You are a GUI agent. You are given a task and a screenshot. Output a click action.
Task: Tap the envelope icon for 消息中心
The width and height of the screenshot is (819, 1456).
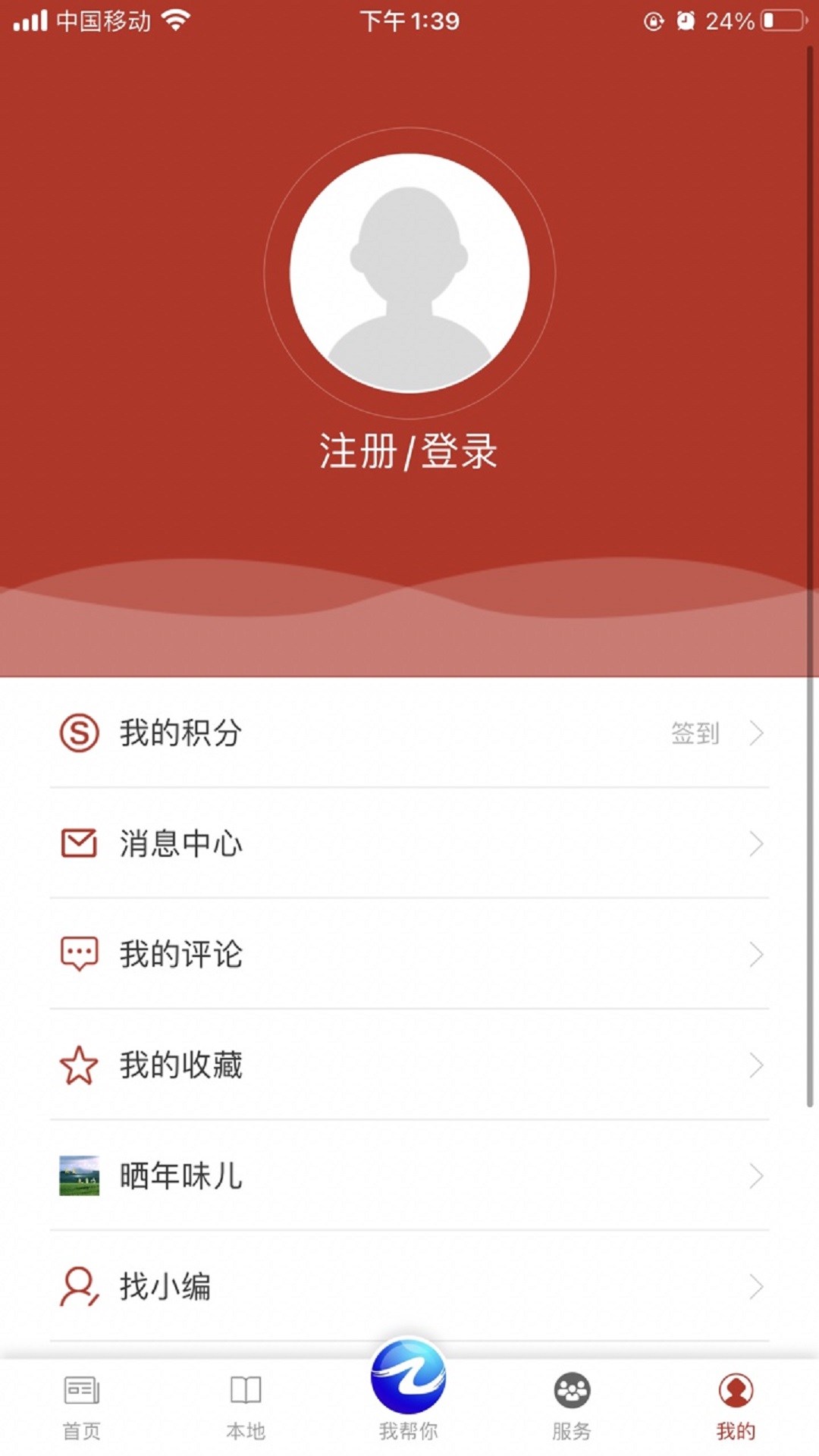(x=79, y=844)
